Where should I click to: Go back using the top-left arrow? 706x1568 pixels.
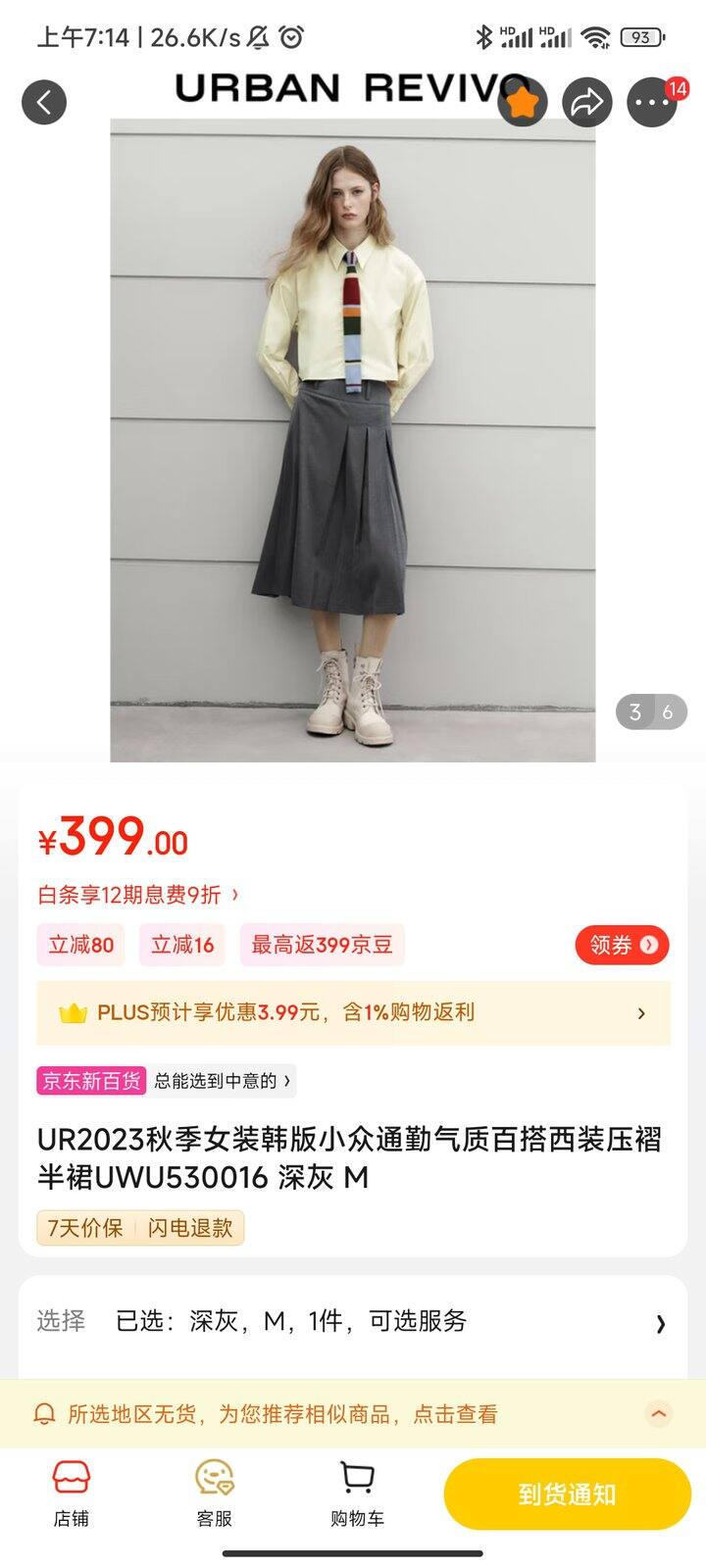(44, 102)
